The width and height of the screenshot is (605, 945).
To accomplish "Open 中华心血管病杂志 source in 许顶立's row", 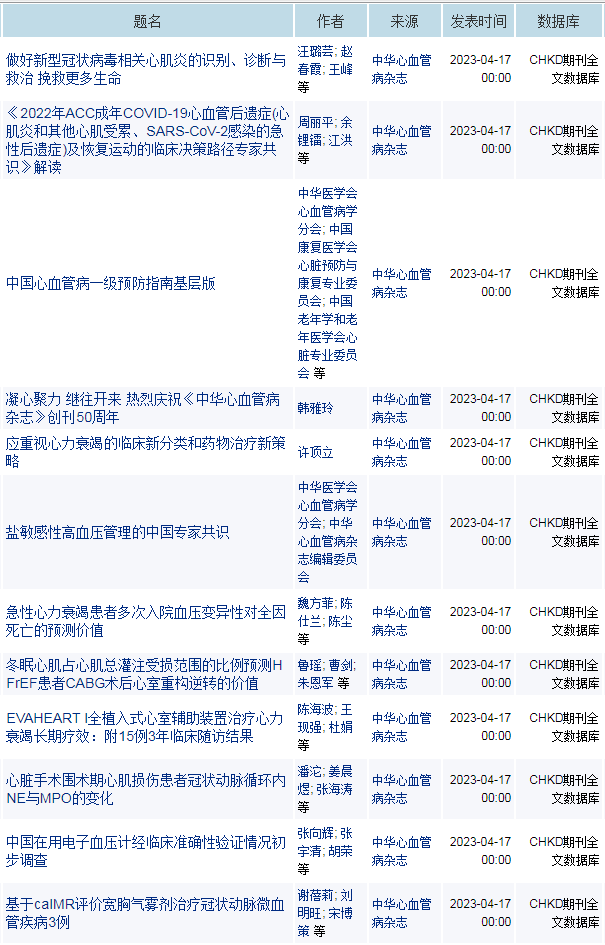I will pyautogui.click(x=402, y=452).
